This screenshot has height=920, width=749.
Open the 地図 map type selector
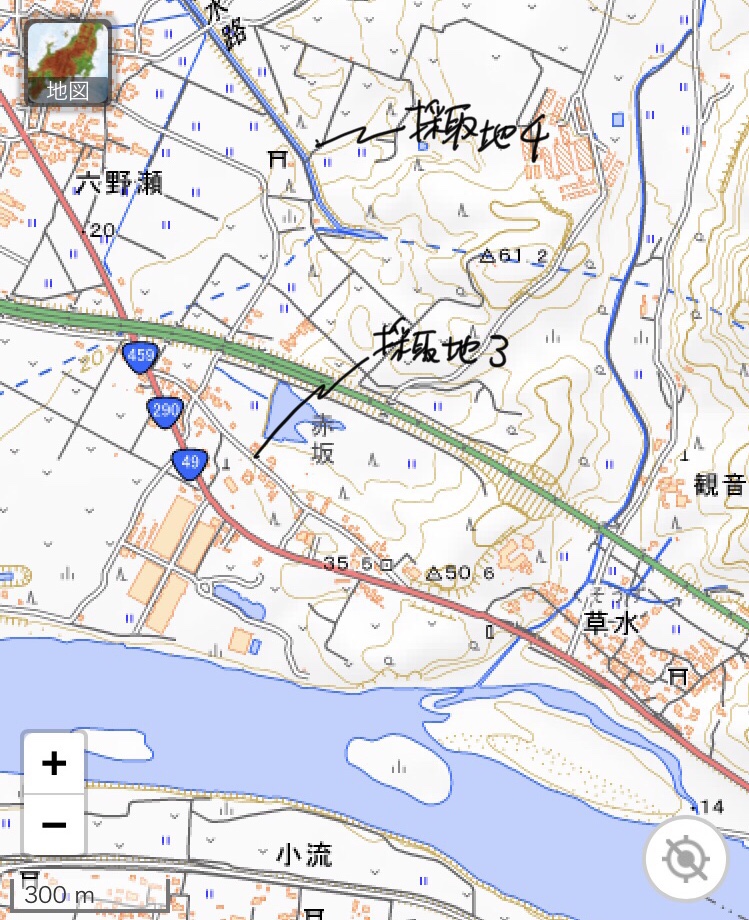pos(67,62)
